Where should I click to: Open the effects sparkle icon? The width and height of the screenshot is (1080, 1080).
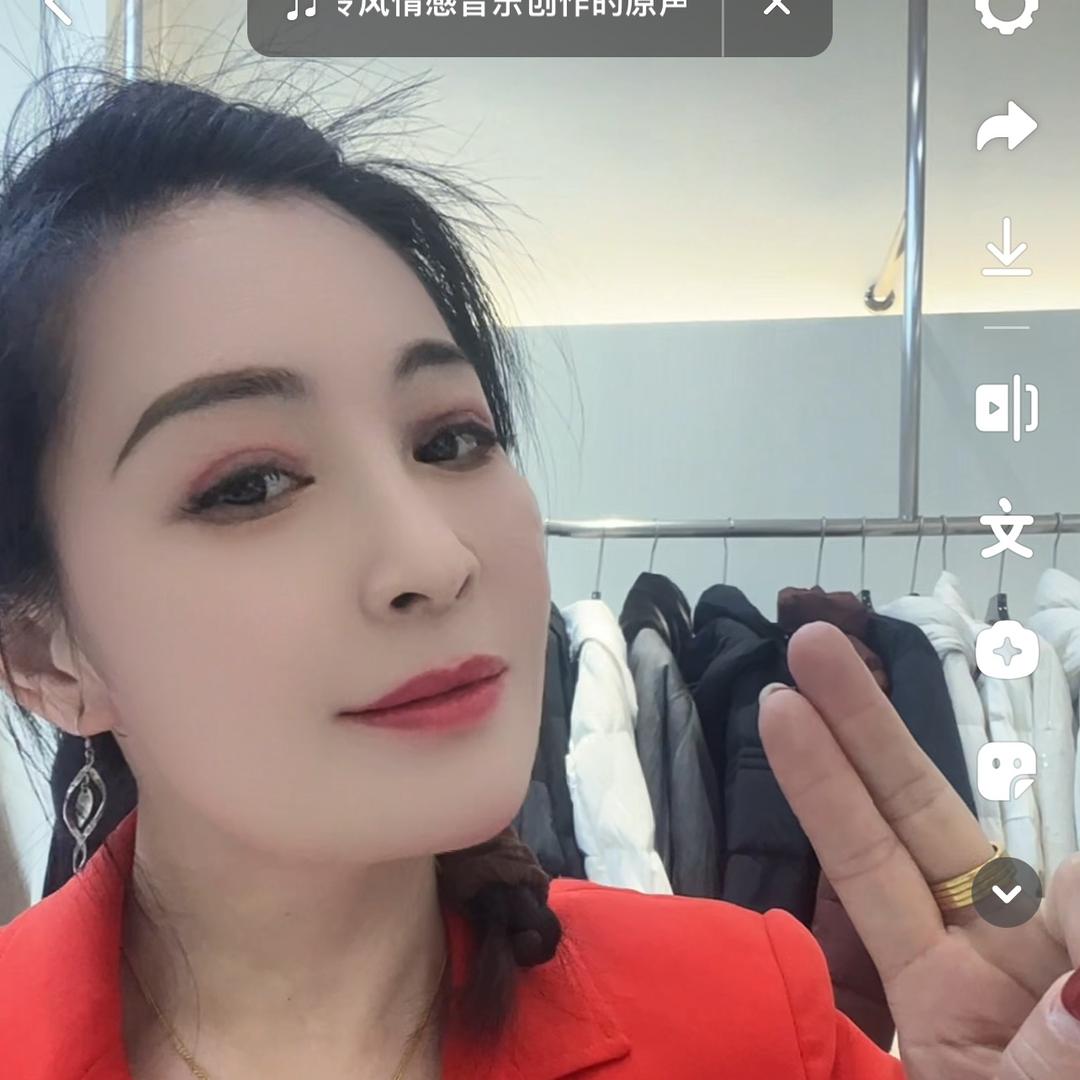(1006, 651)
